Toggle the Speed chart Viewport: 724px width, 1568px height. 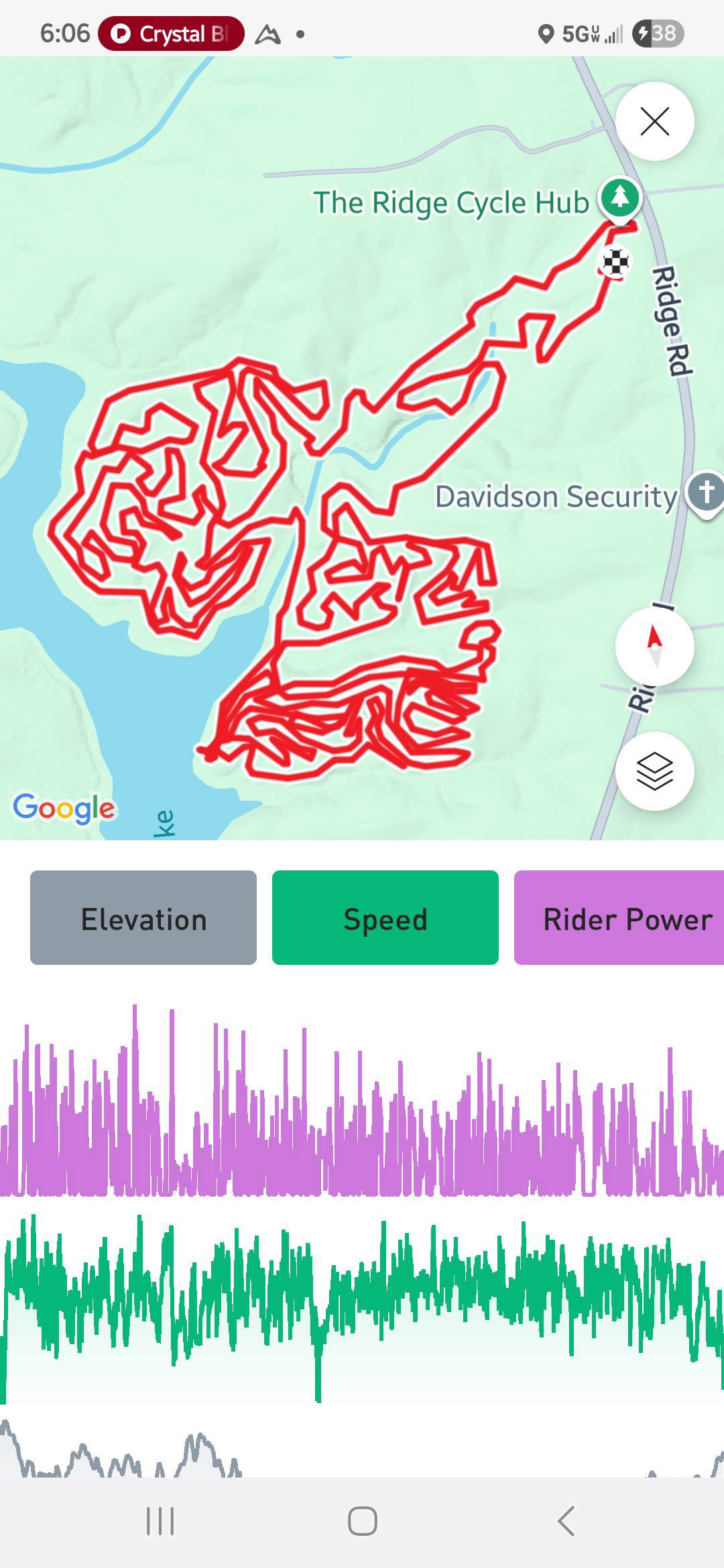[385, 918]
